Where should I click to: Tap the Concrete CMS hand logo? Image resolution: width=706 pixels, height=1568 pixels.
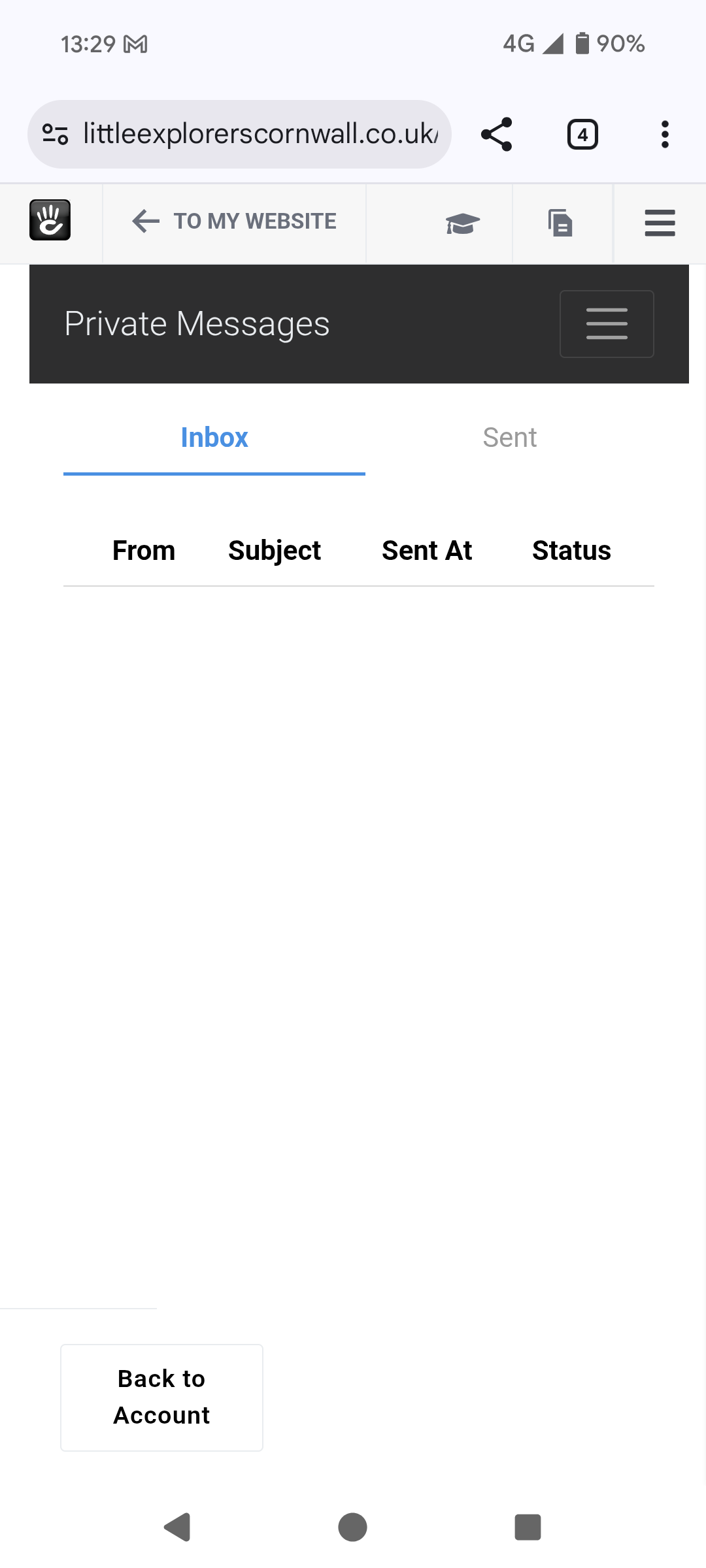pos(50,220)
